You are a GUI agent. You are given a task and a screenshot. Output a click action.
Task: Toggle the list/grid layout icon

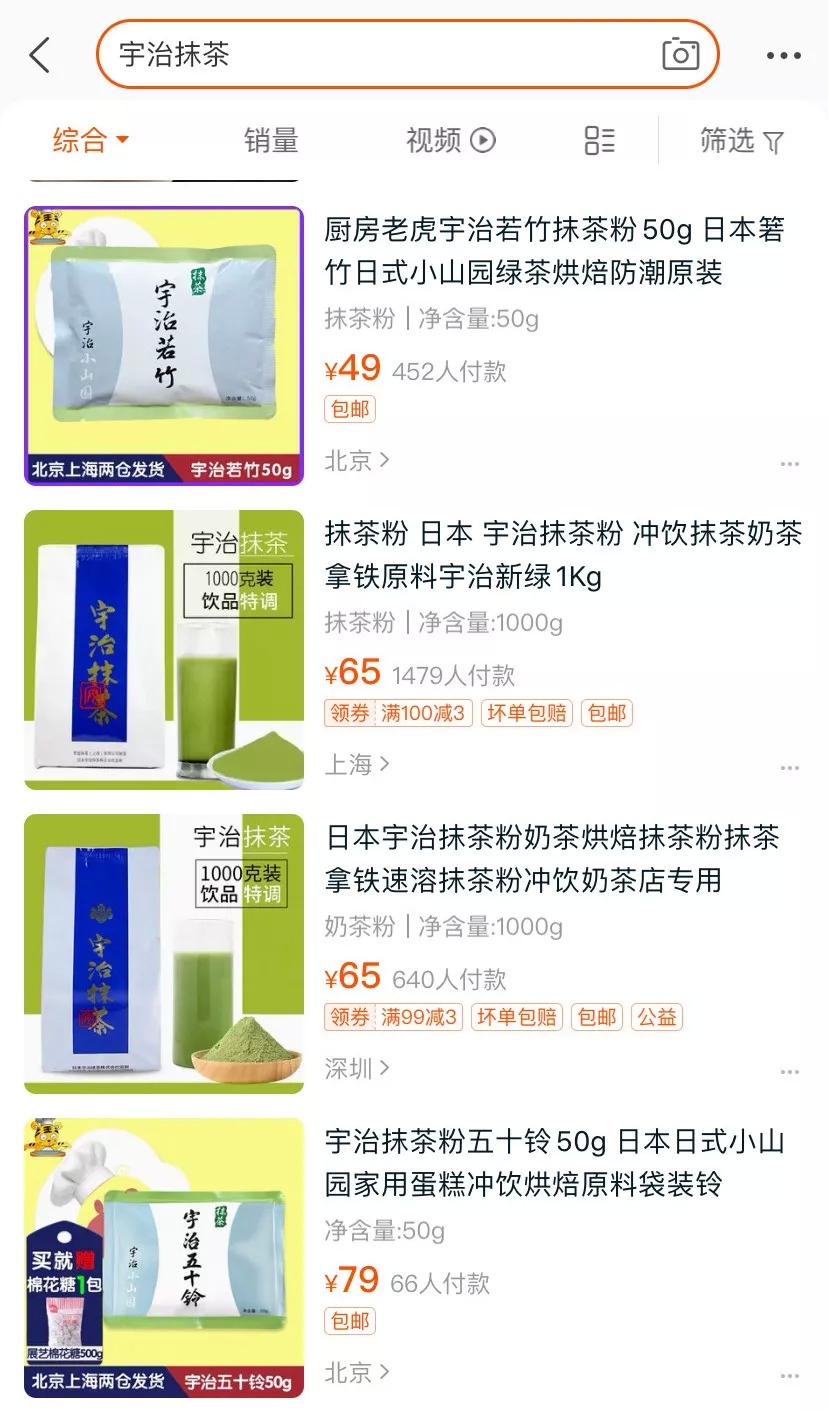click(x=599, y=140)
